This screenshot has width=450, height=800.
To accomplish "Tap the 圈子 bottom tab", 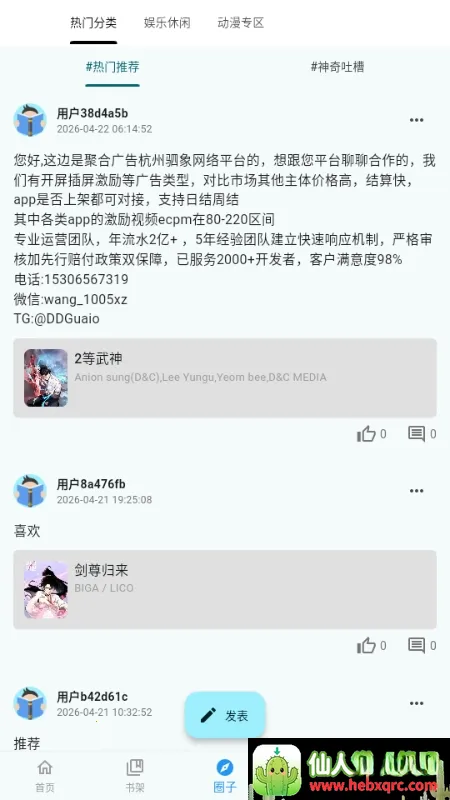I will [224, 775].
